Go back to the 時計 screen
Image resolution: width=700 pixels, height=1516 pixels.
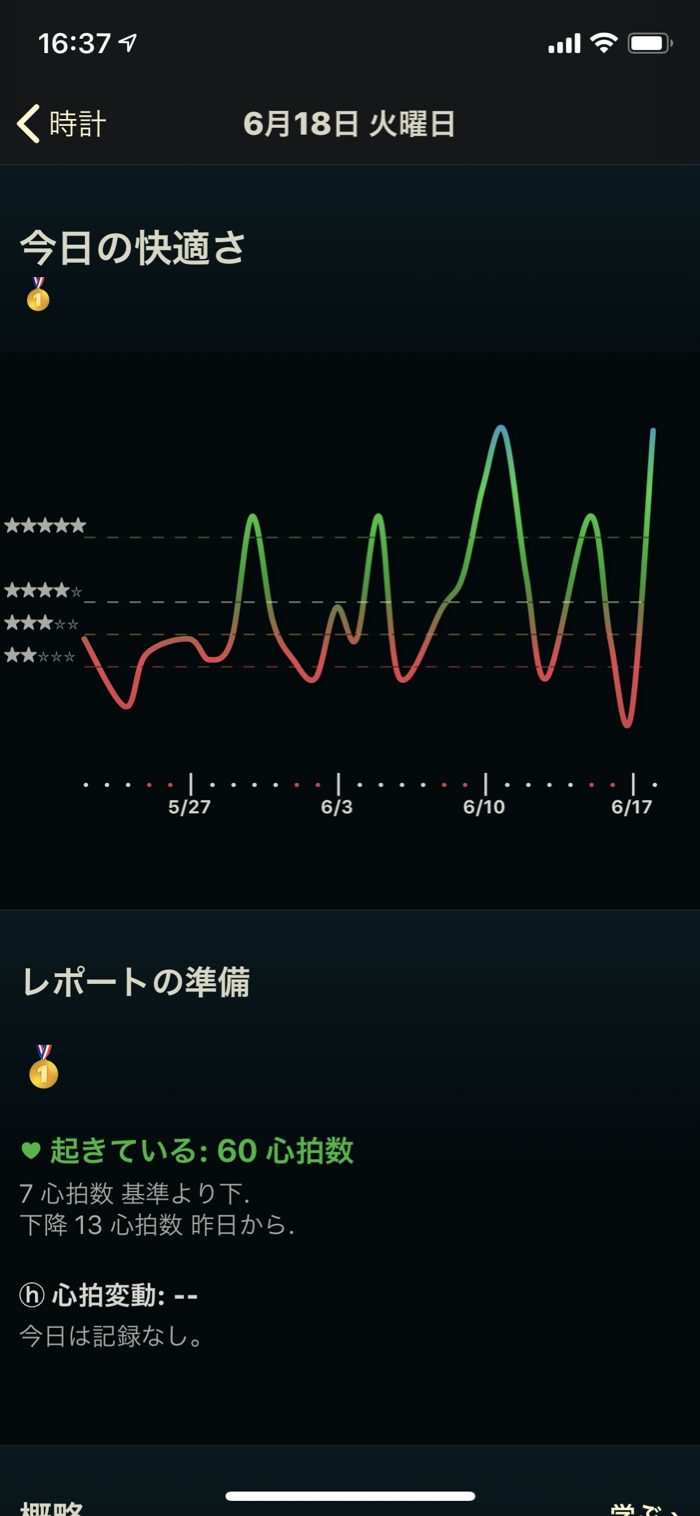62,125
